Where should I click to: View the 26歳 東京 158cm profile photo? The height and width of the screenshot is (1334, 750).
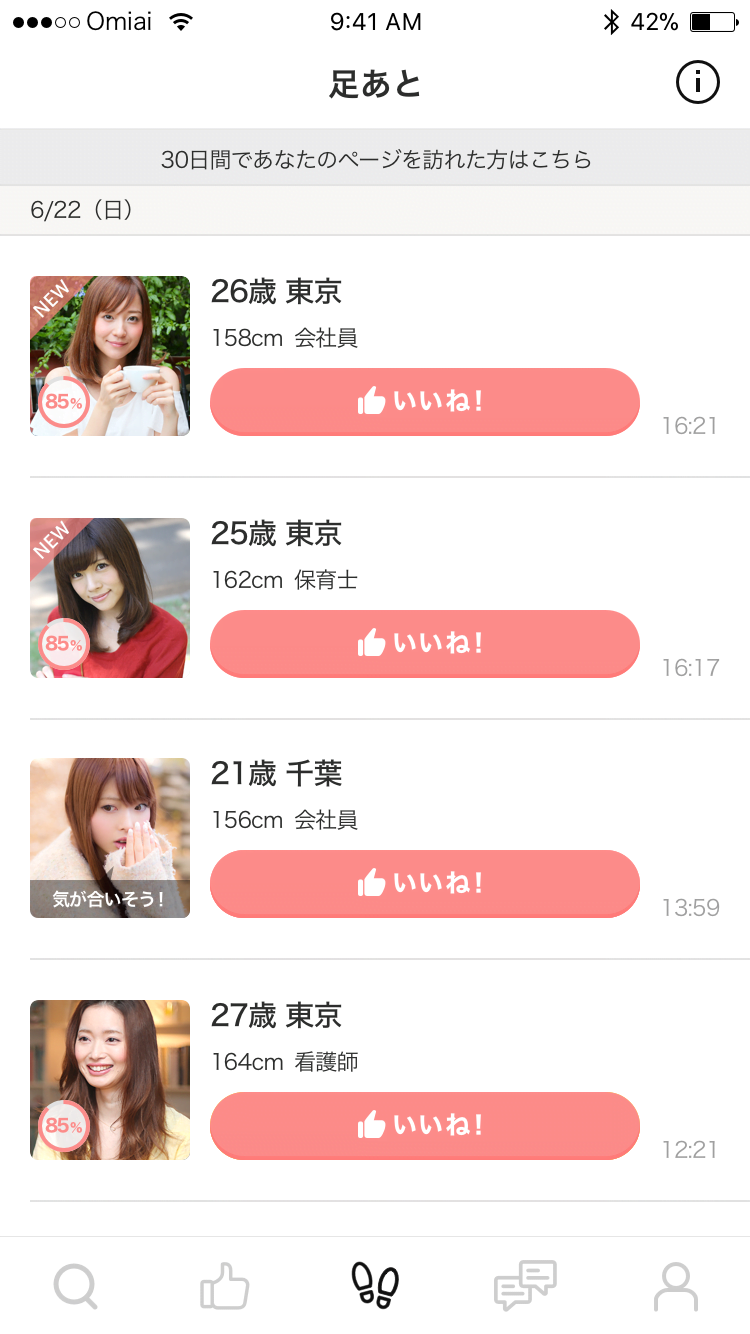click(x=110, y=356)
